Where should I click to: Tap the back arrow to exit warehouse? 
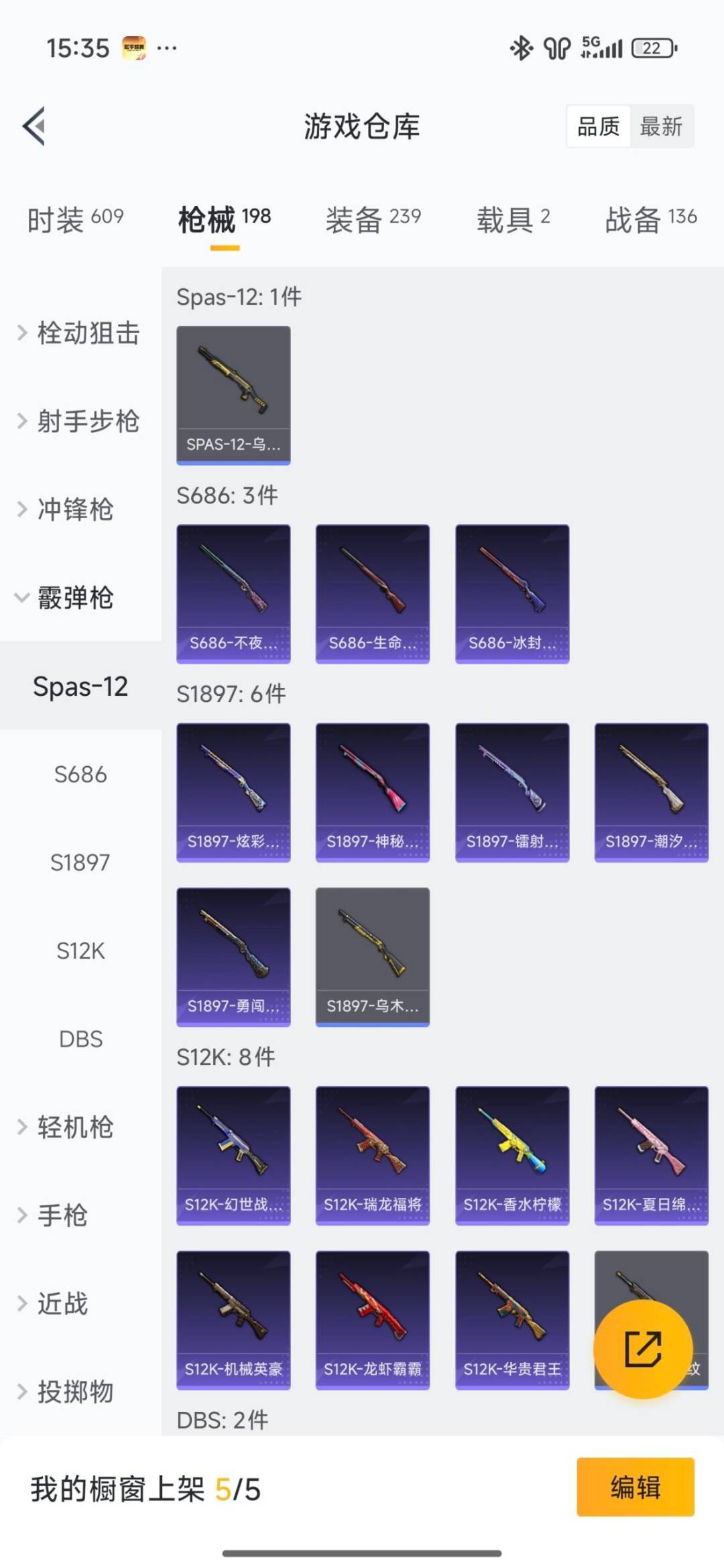[35, 127]
